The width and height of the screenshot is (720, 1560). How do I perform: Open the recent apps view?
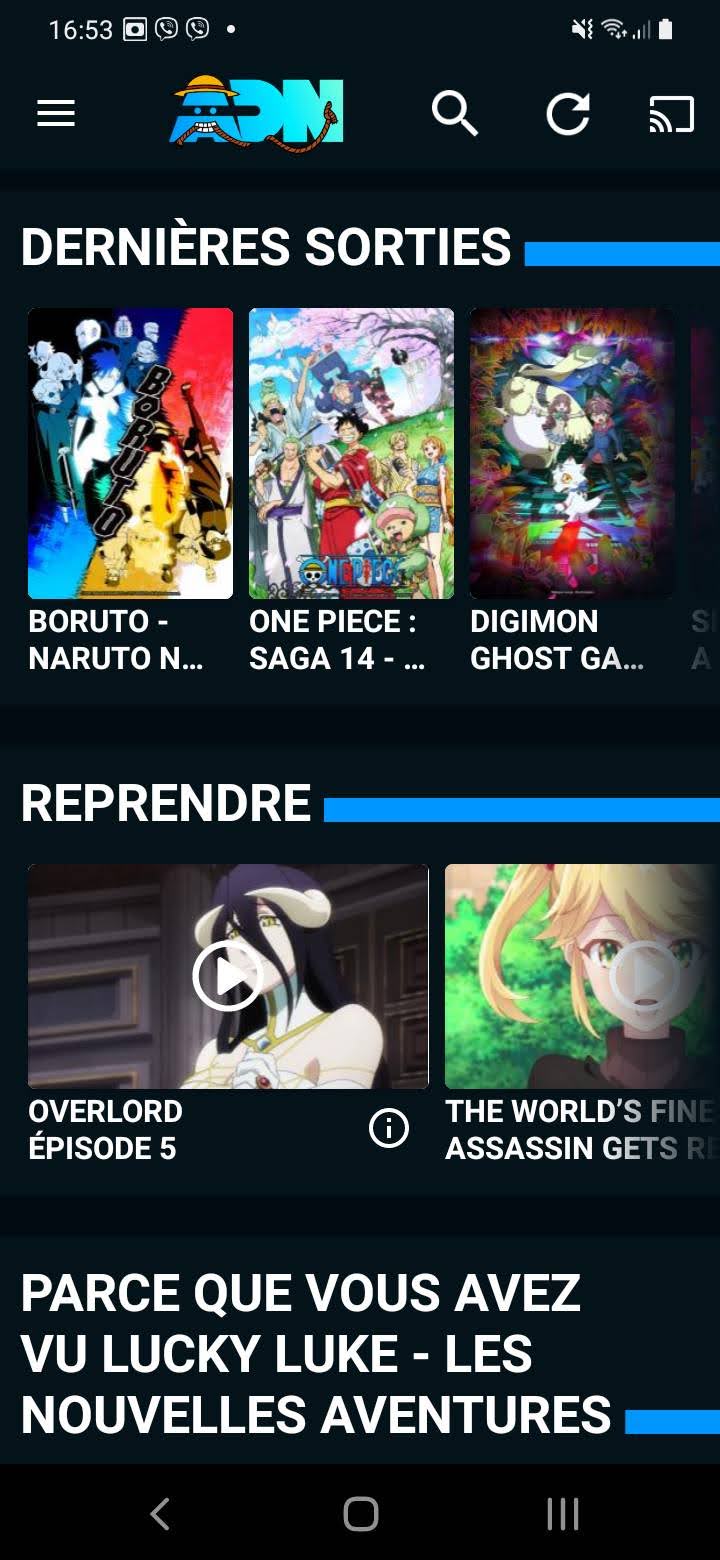click(x=562, y=1514)
